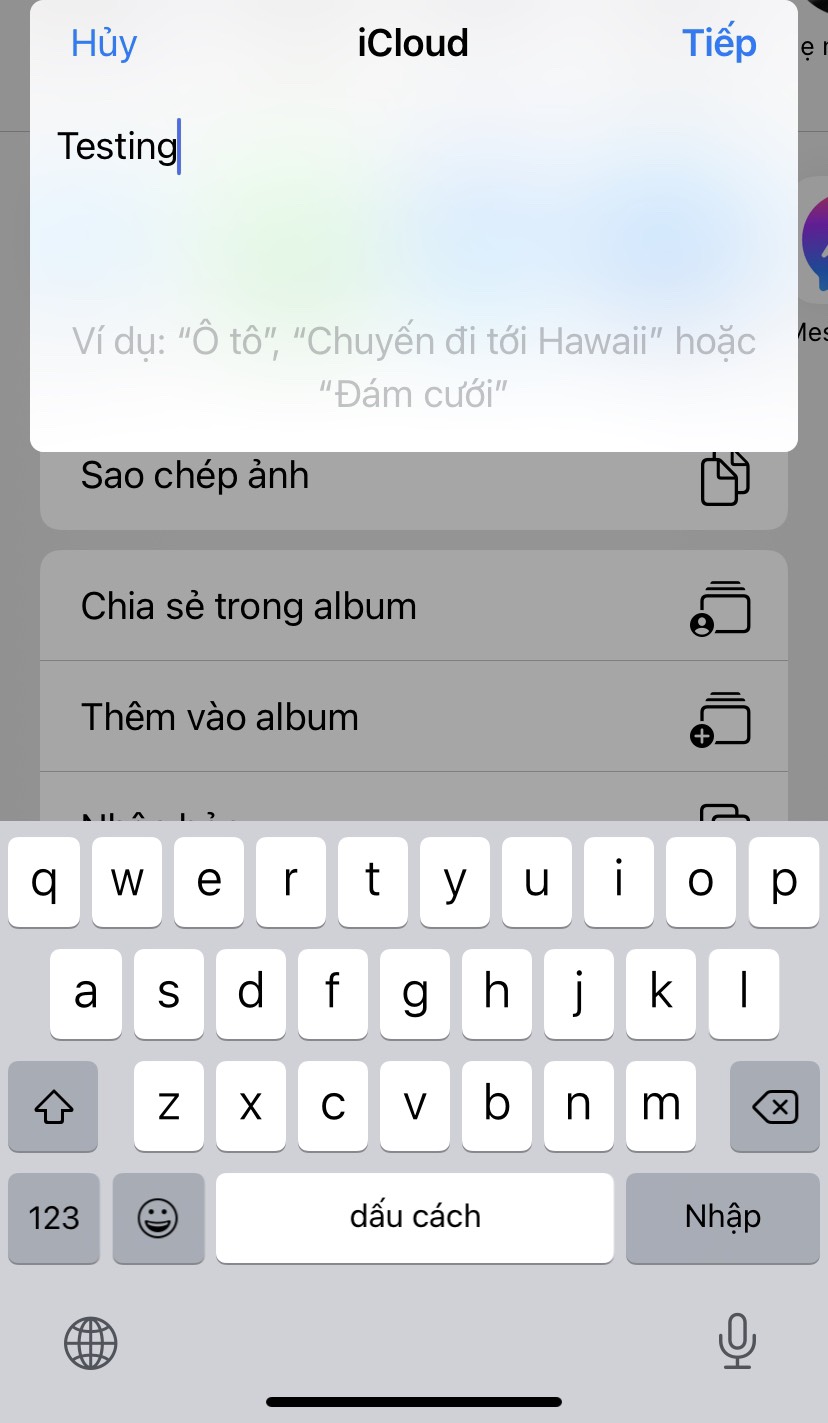Toggle the shift key
This screenshot has width=828, height=1423.
pyautogui.click(x=54, y=1106)
